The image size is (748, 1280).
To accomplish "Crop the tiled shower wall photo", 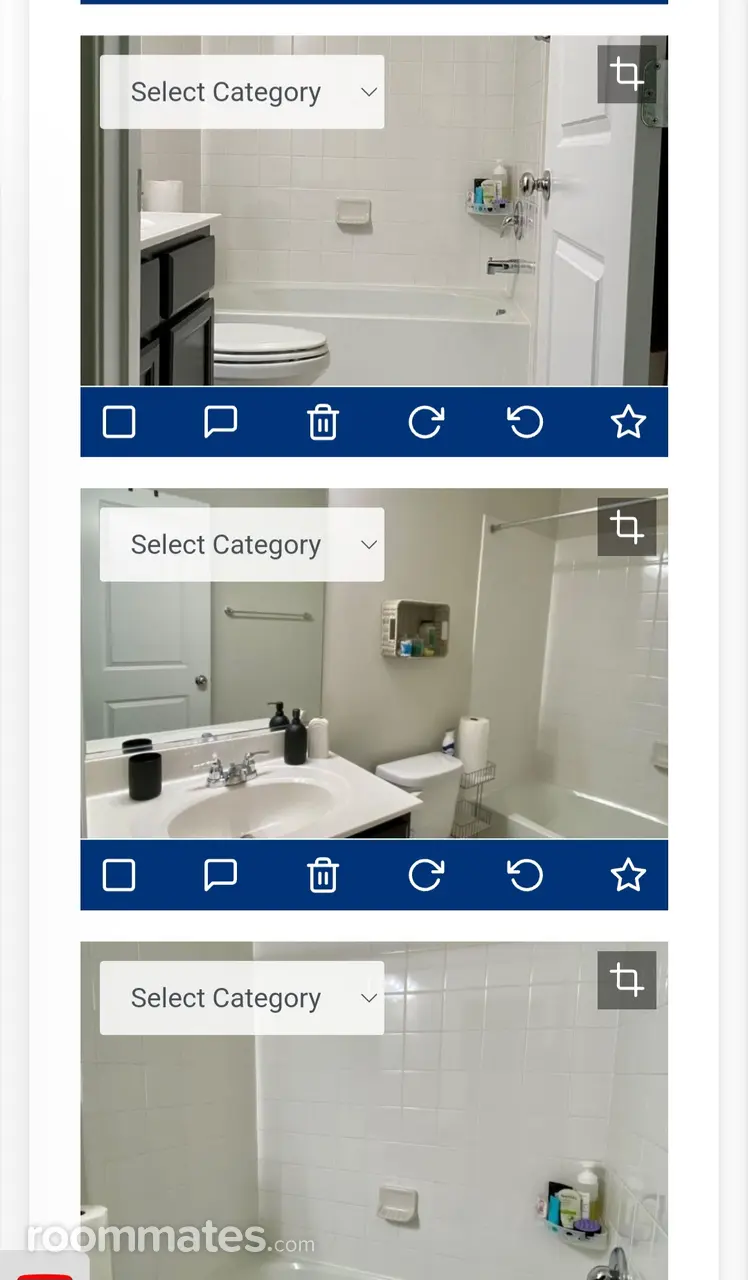I will tap(627, 980).
